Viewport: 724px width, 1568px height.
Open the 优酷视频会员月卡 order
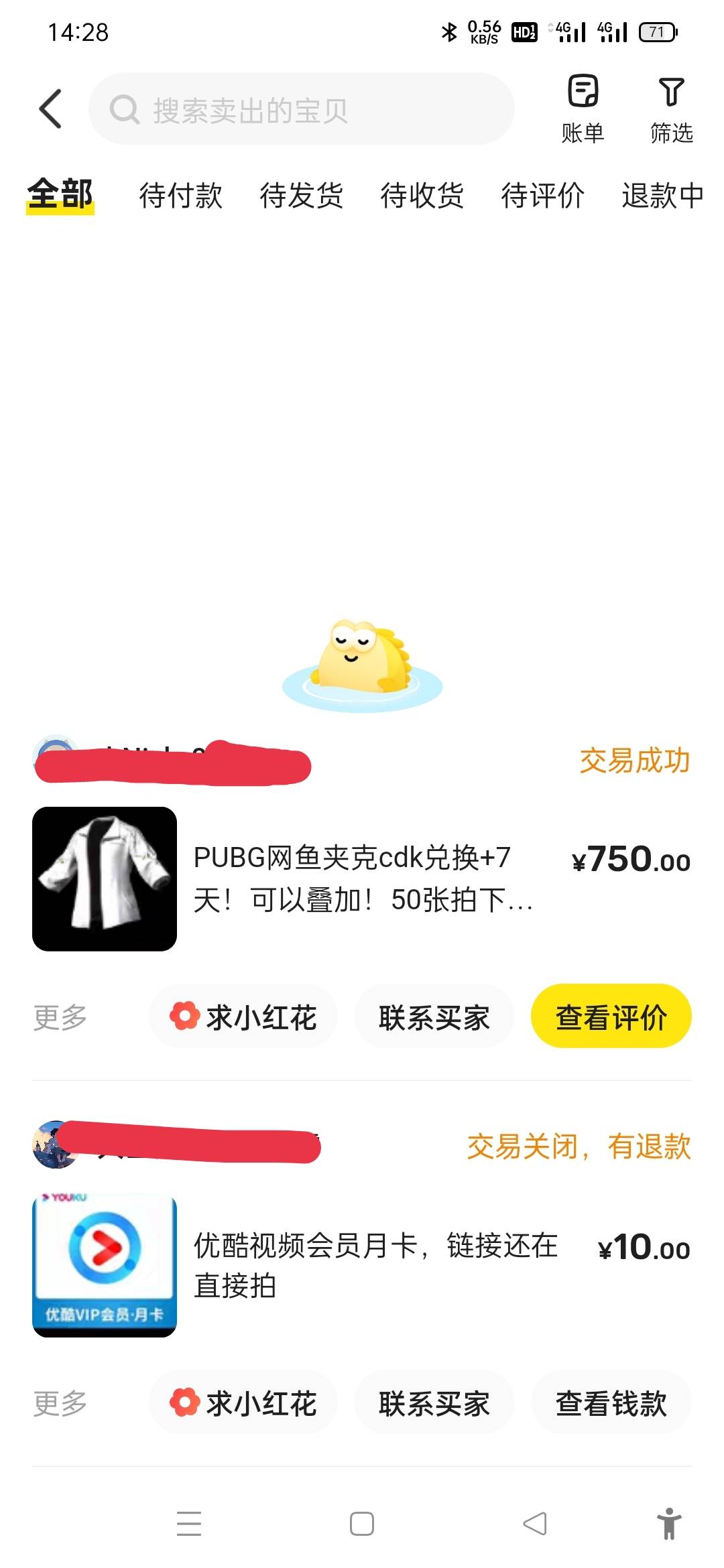click(362, 1265)
